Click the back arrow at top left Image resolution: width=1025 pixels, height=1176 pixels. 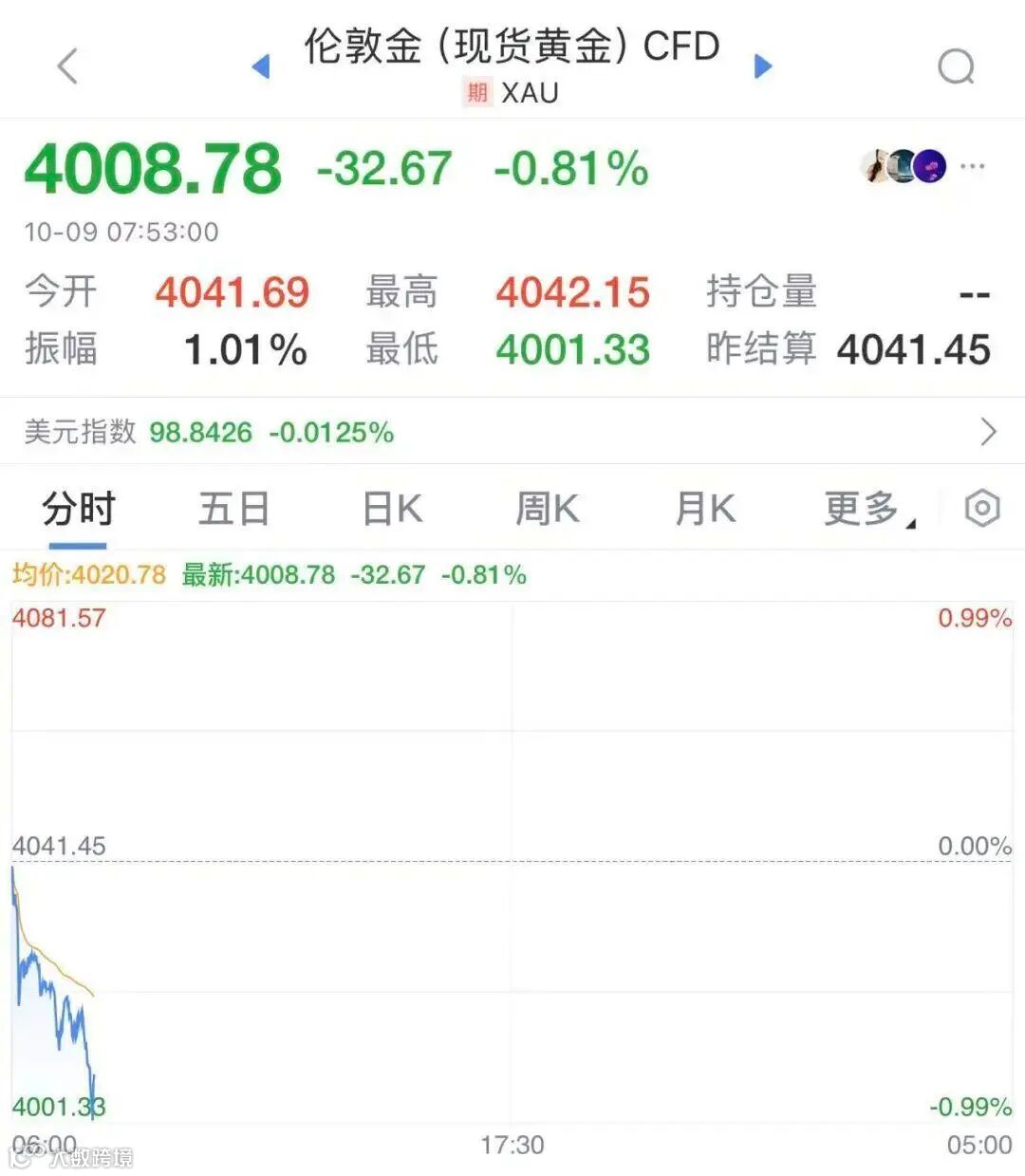(x=65, y=66)
